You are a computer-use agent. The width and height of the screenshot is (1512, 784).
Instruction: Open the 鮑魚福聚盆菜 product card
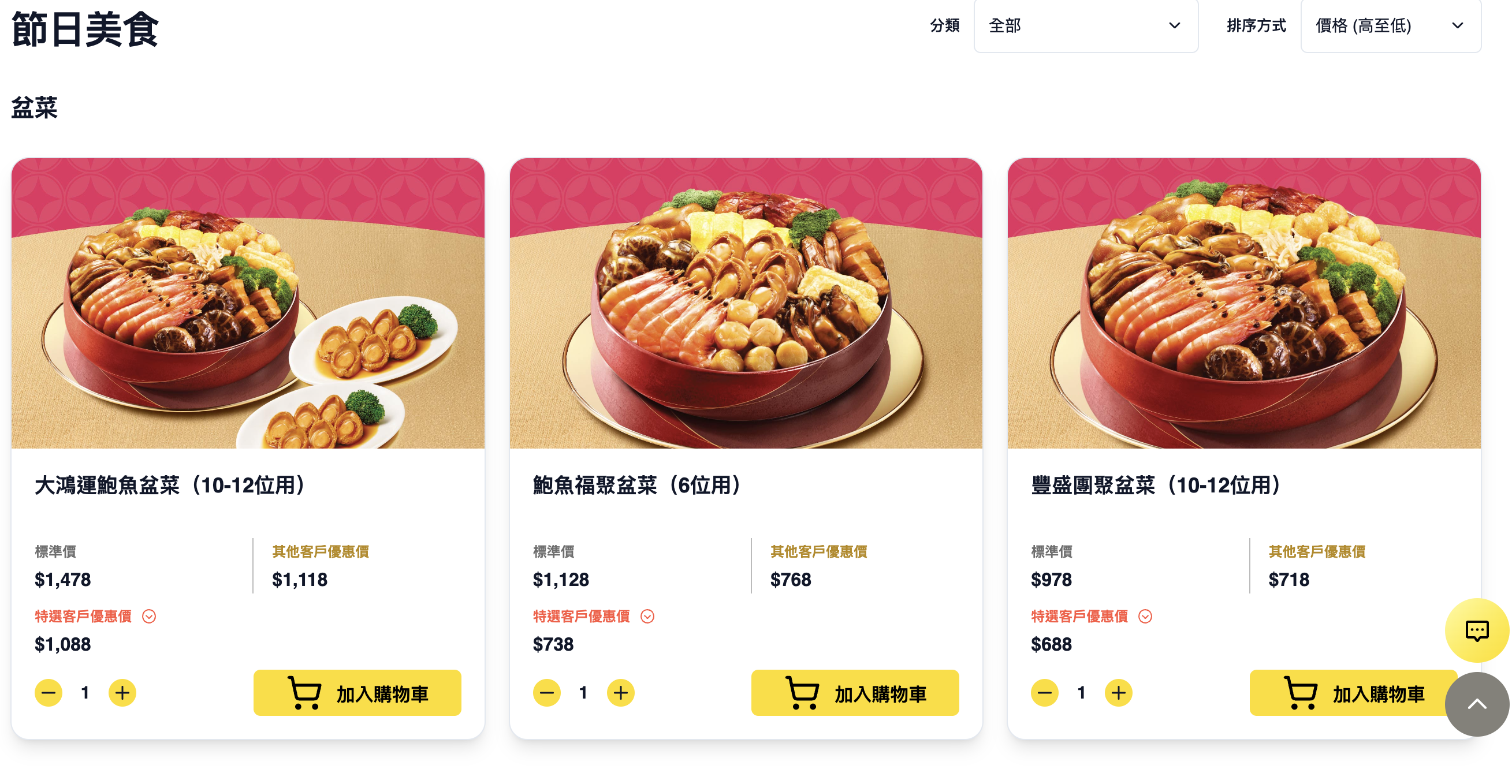pyautogui.click(x=746, y=304)
